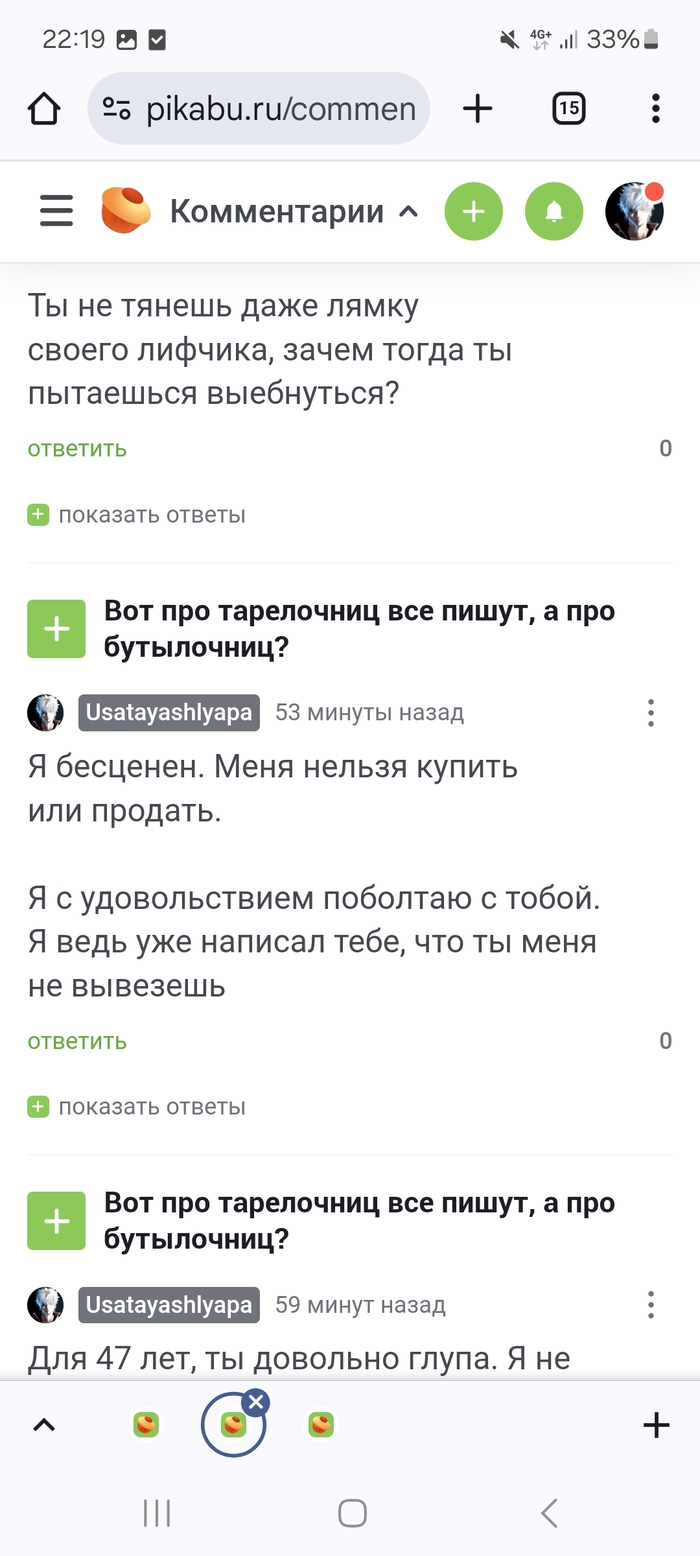Reply to the comment about лифчика
The width and height of the screenshot is (700, 1556).
[x=77, y=448]
